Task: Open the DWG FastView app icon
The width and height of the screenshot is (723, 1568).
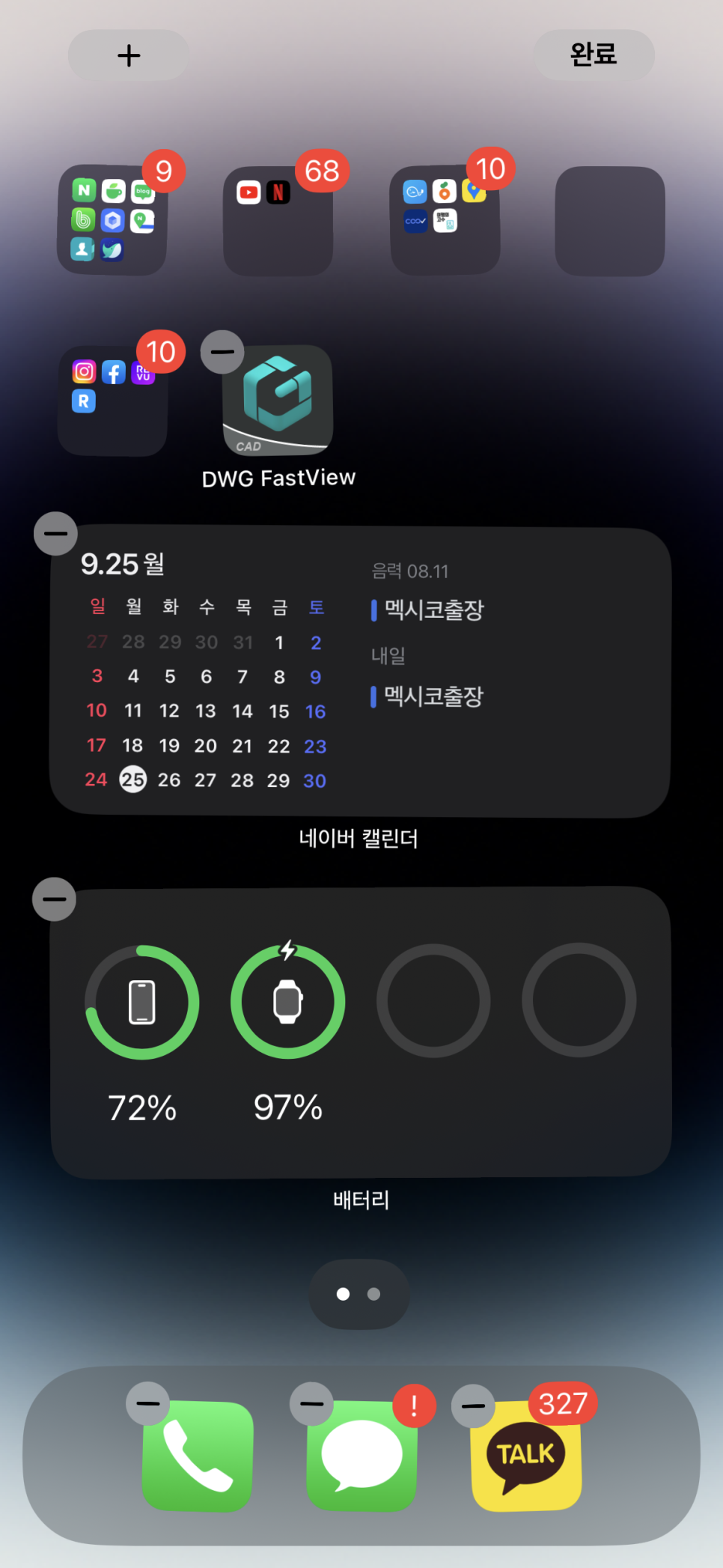Action: point(279,401)
